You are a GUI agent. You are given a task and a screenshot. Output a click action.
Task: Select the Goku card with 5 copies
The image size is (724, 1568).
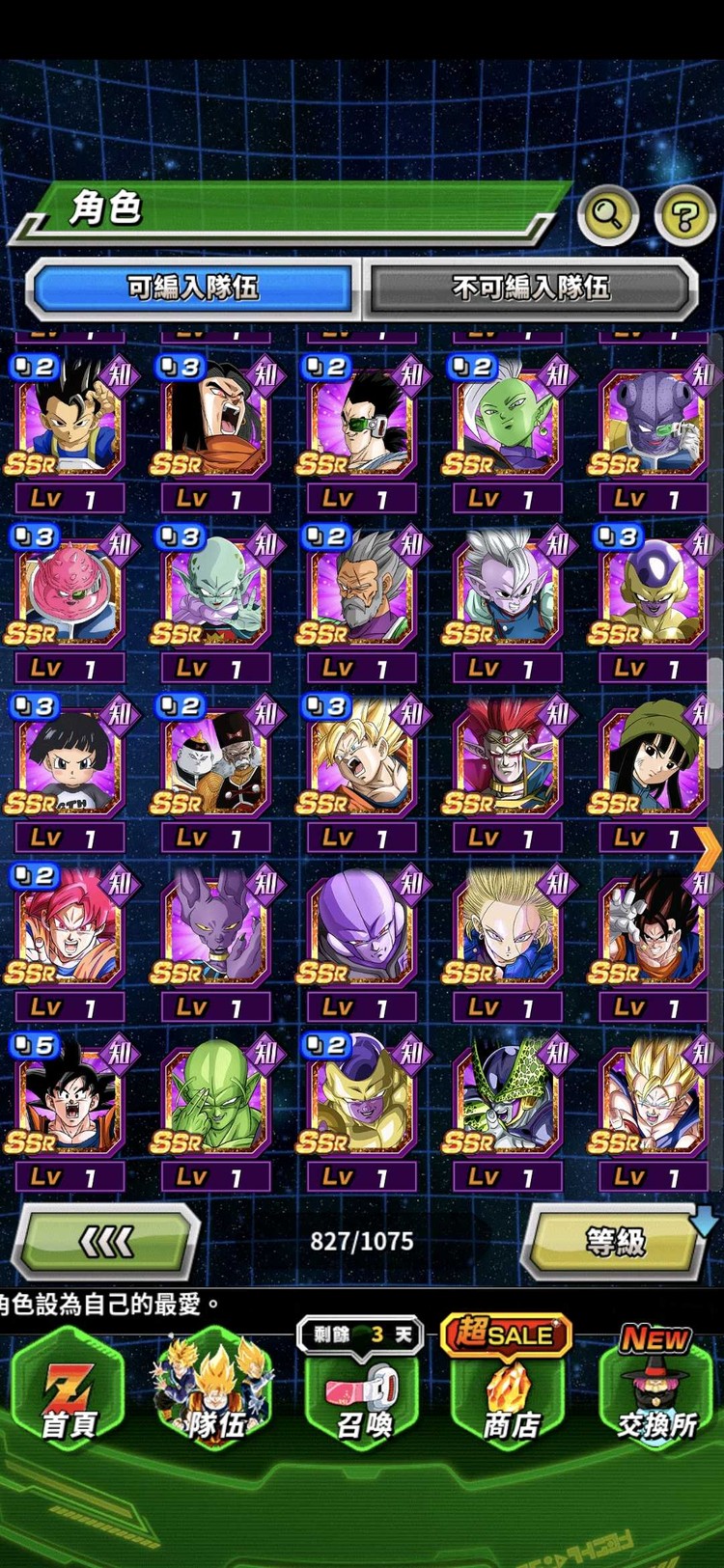pos(68,1100)
